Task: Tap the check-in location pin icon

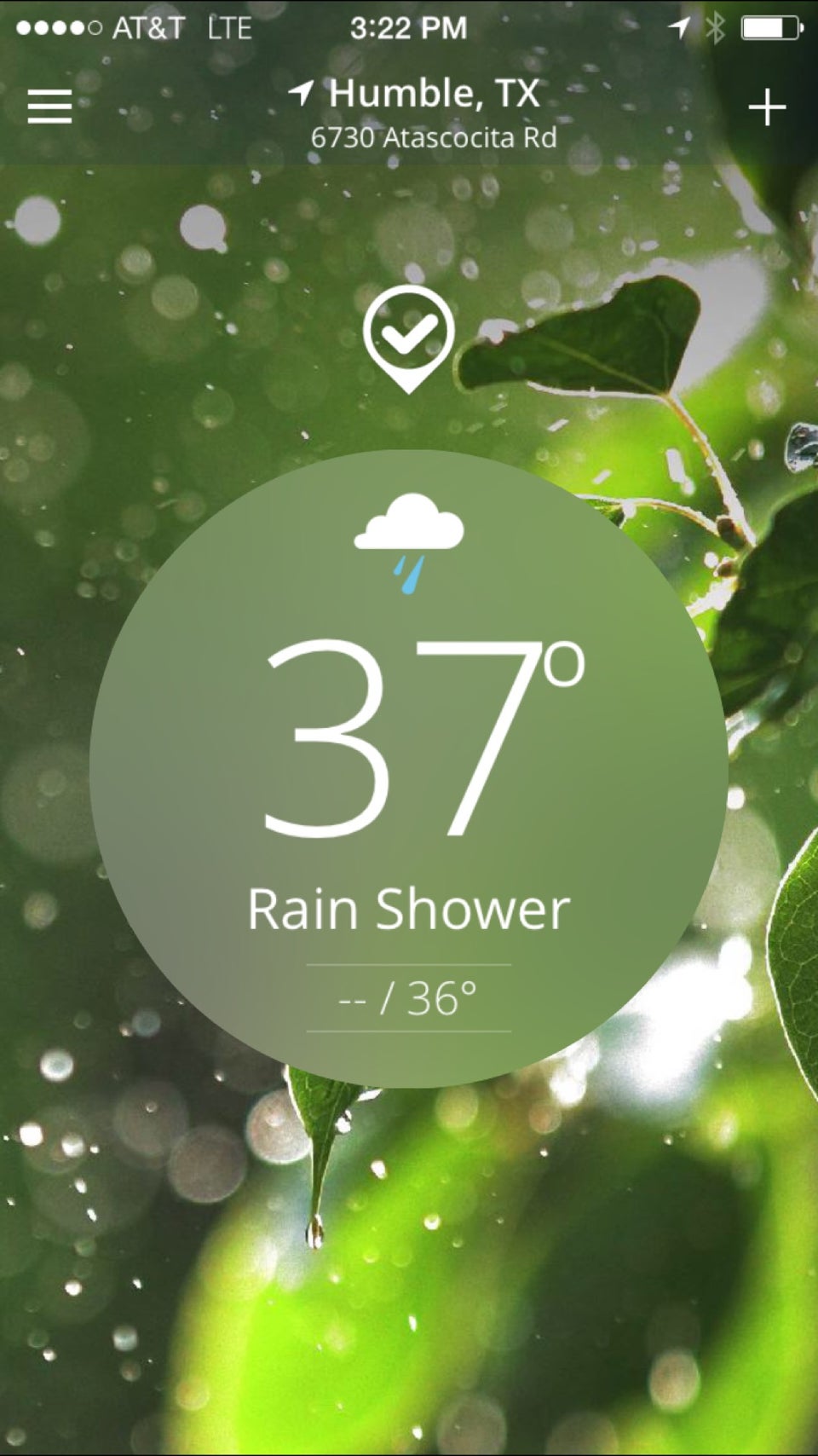Action: (x=408, y=337)
